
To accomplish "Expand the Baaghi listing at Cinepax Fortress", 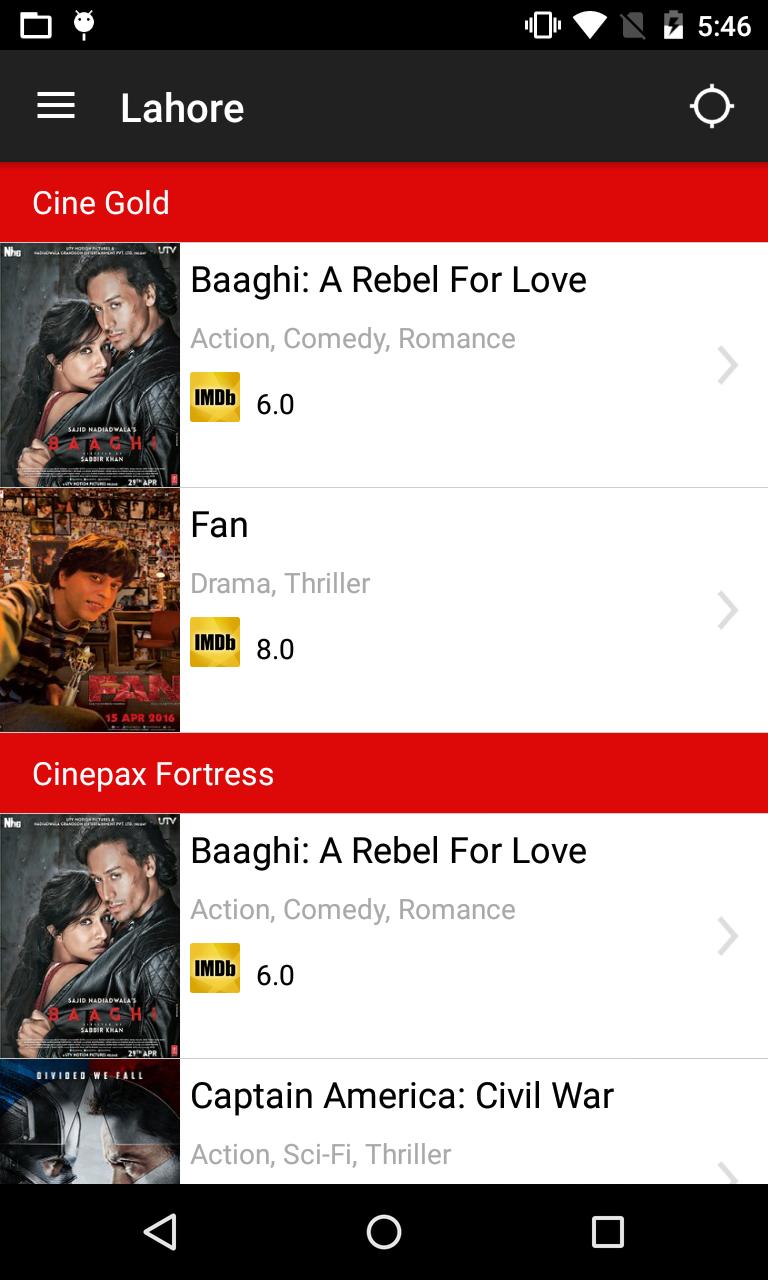I will 728,935.
